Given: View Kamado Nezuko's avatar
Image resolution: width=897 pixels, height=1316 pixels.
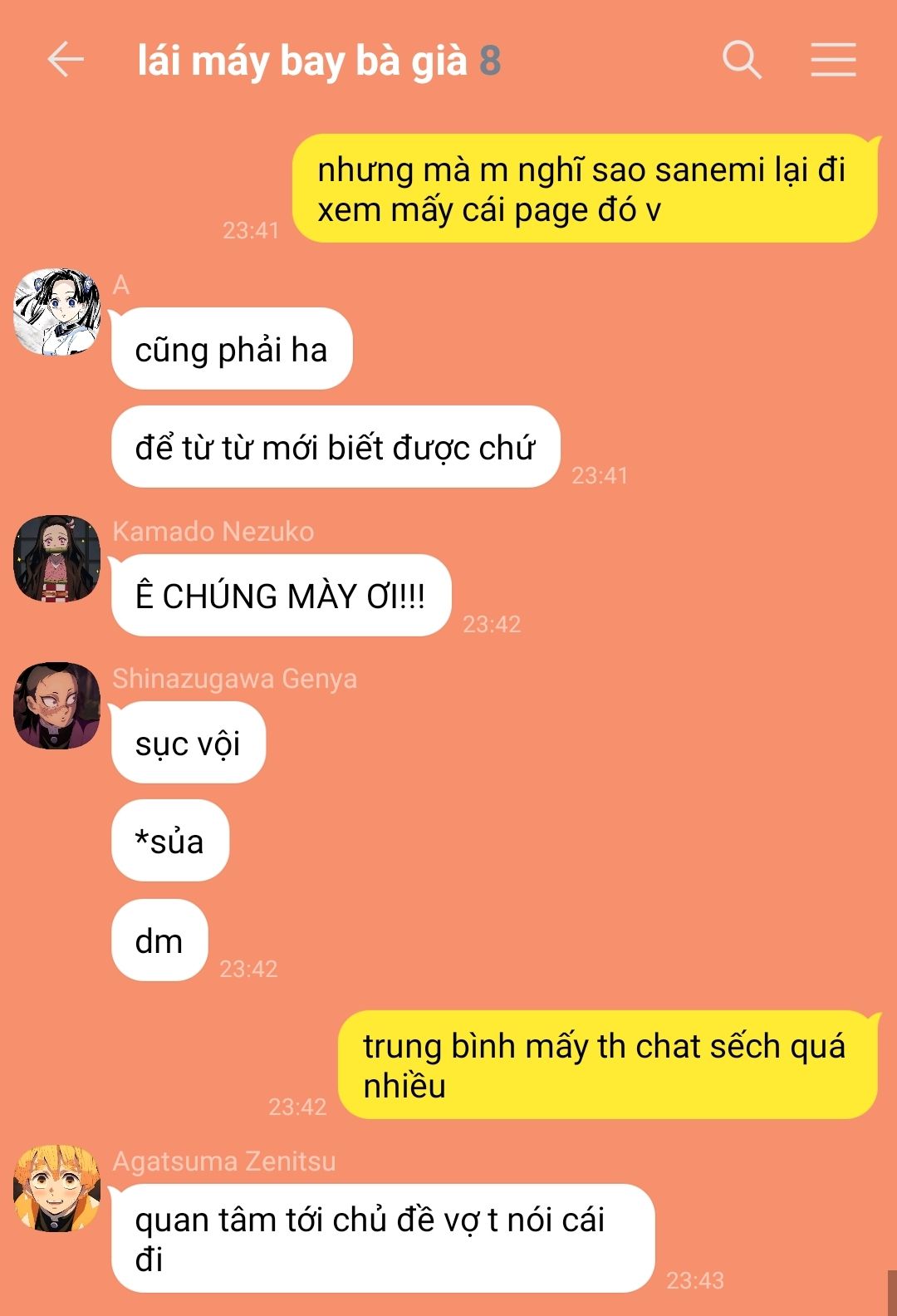Looking at the screenshot, I should 57,558.
